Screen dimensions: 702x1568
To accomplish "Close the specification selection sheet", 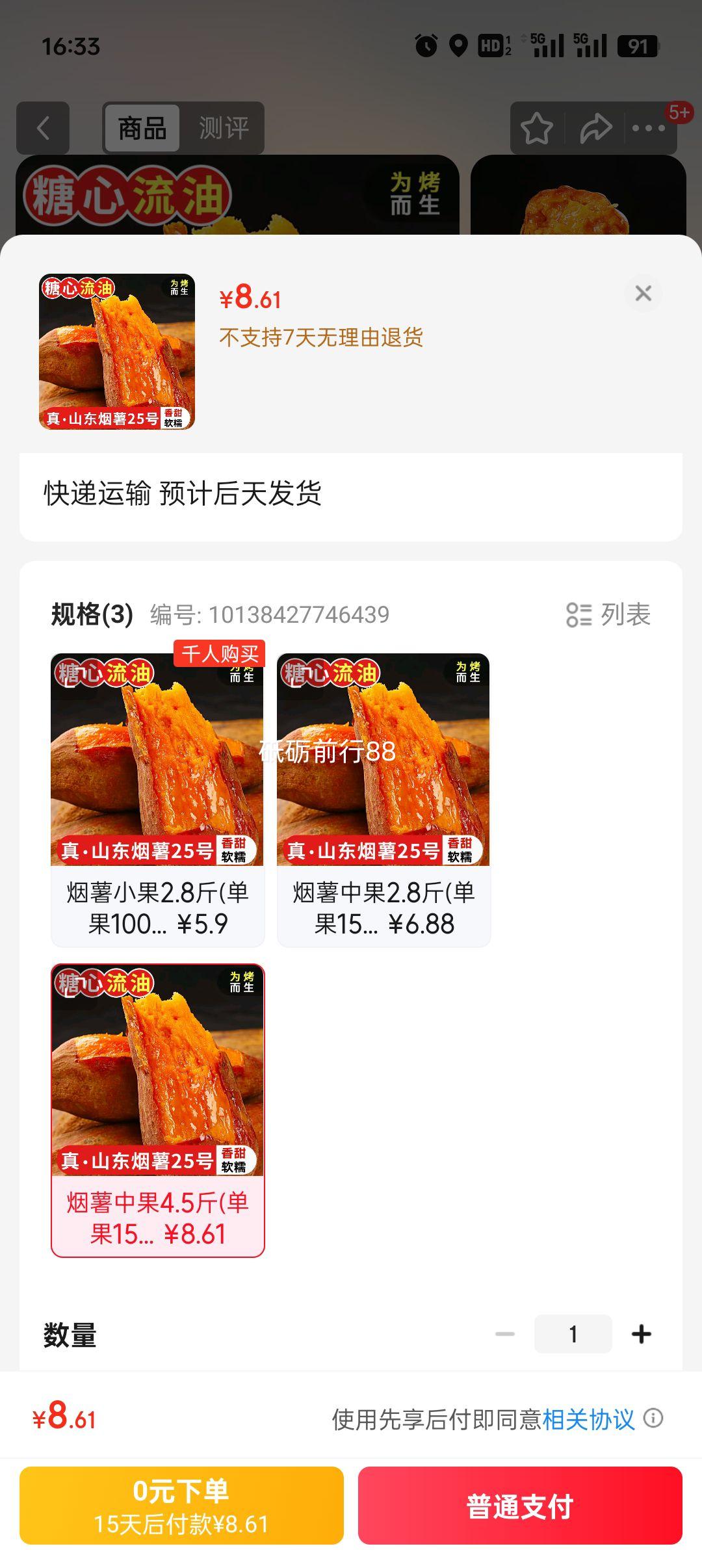I will coord(643,293).
